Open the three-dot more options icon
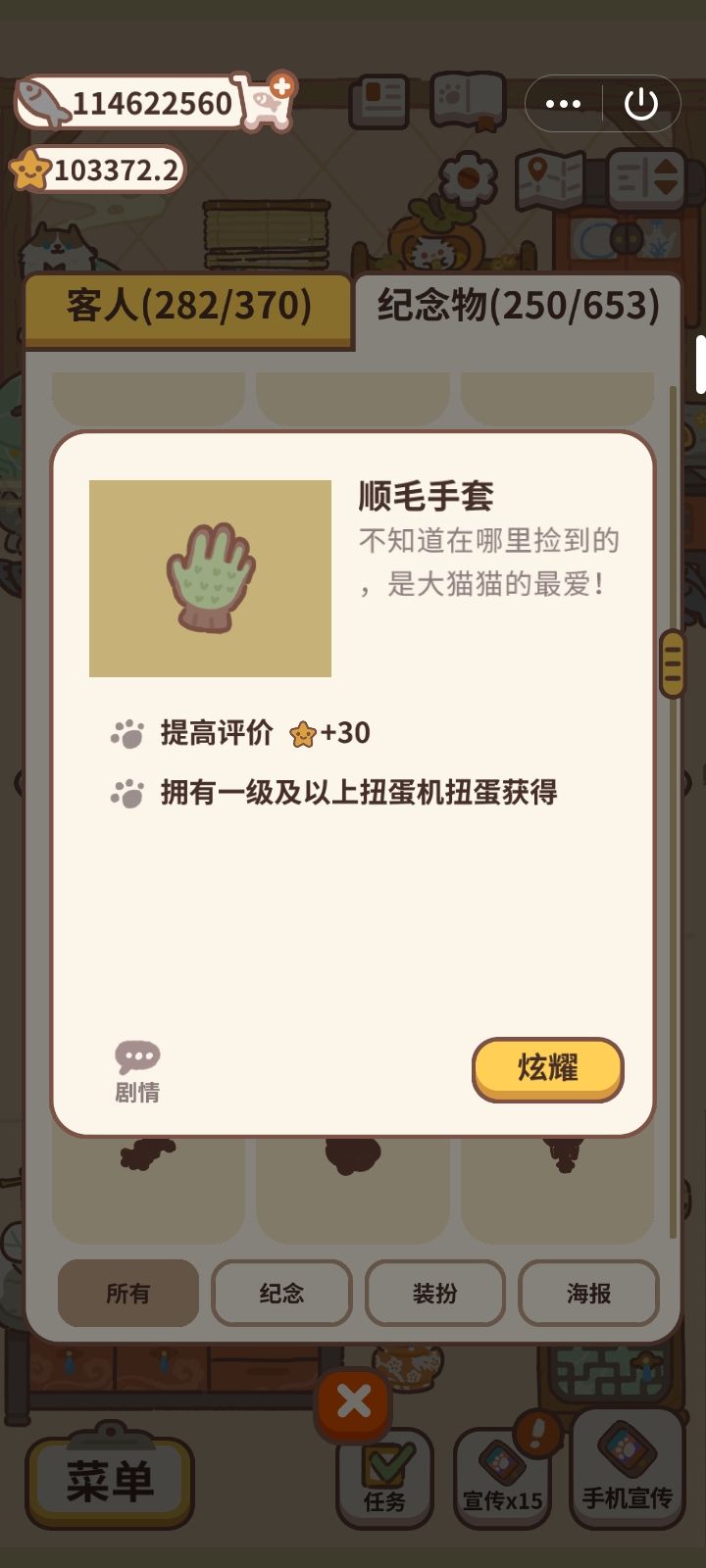 (562, 103)
